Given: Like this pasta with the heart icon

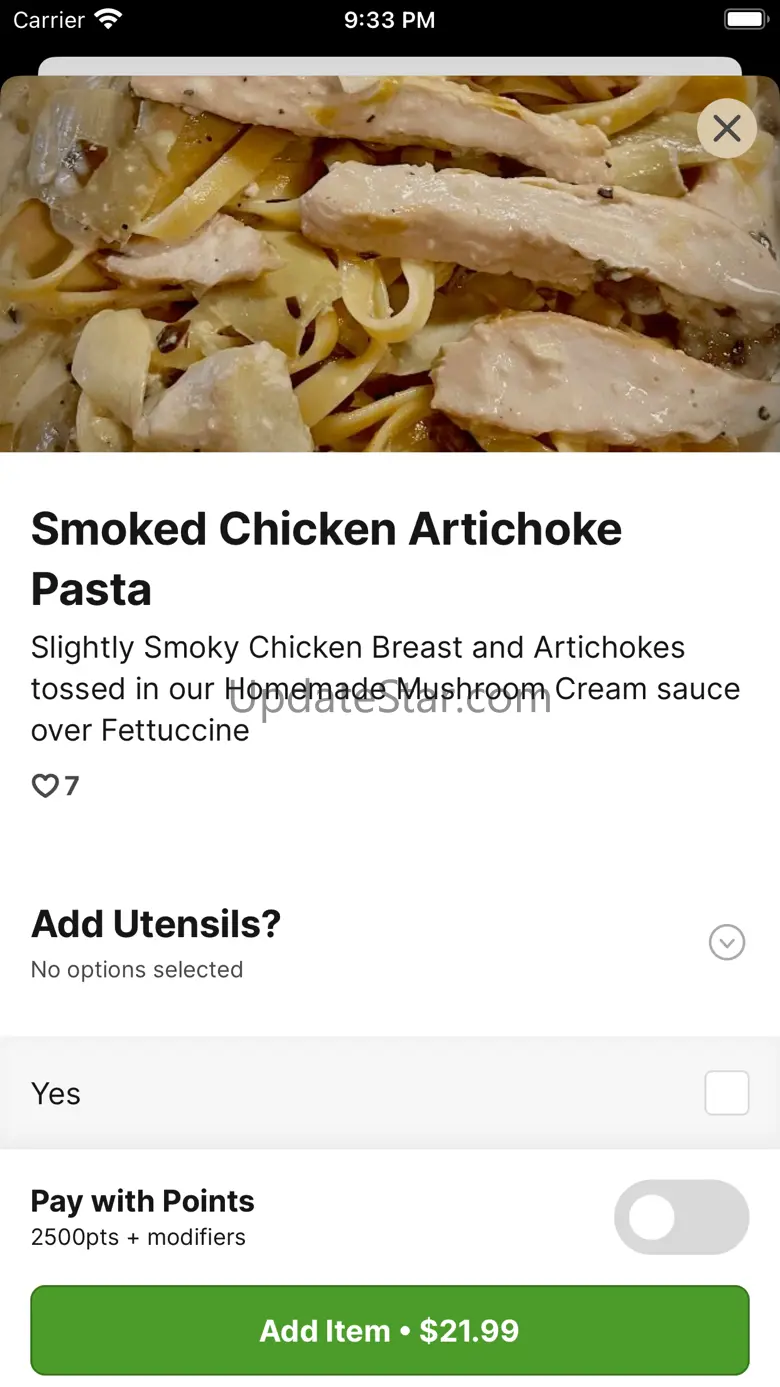Looking at the screenshot, I should tap(46, 786).
